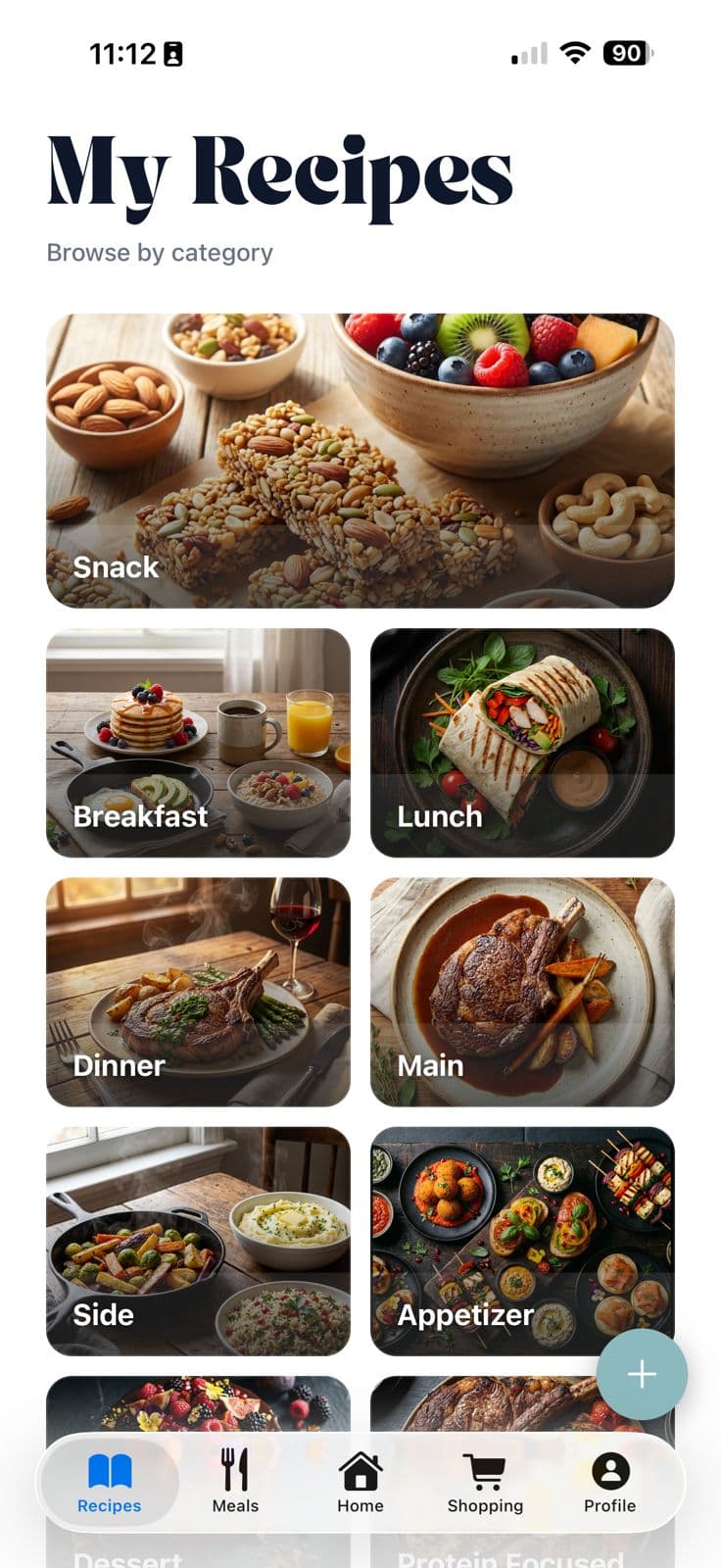Image resolution: width=721 pixels, height=1568 pixels.
Task: Open the Appetizer category card
Action: point(522,1240)
